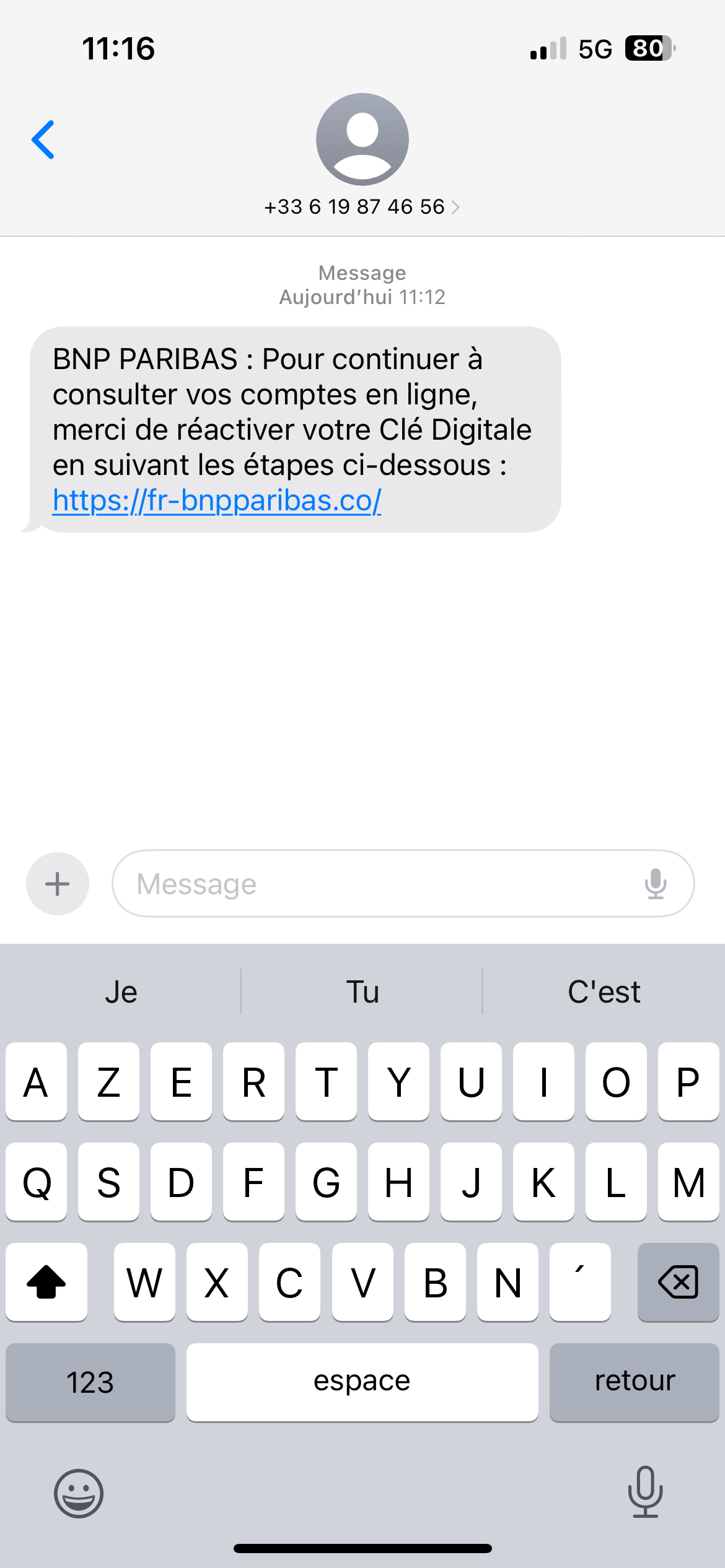Open the emoji keyboard
This screenshot has width=725, height=1568.
point(79,1493)
